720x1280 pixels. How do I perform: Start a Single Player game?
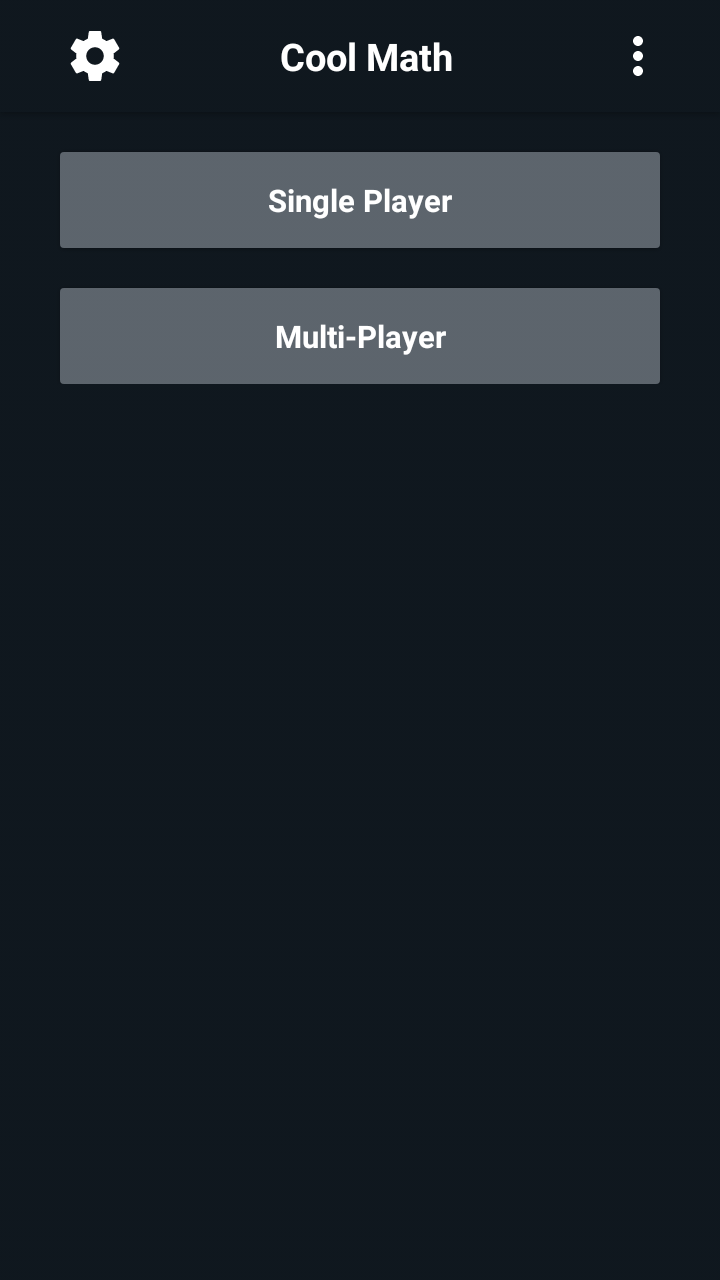point(360,200)
